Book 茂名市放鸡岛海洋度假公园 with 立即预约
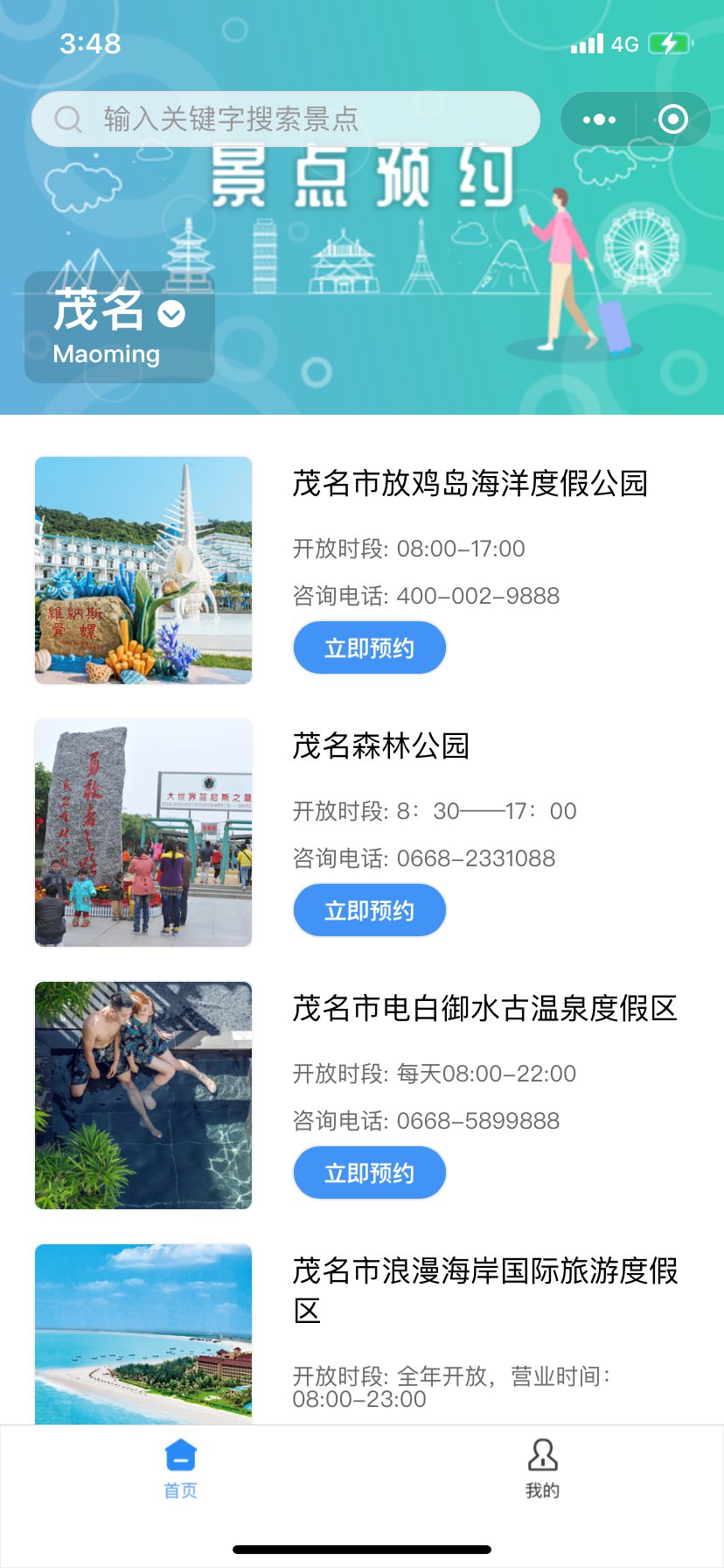 tap(369, 648)
